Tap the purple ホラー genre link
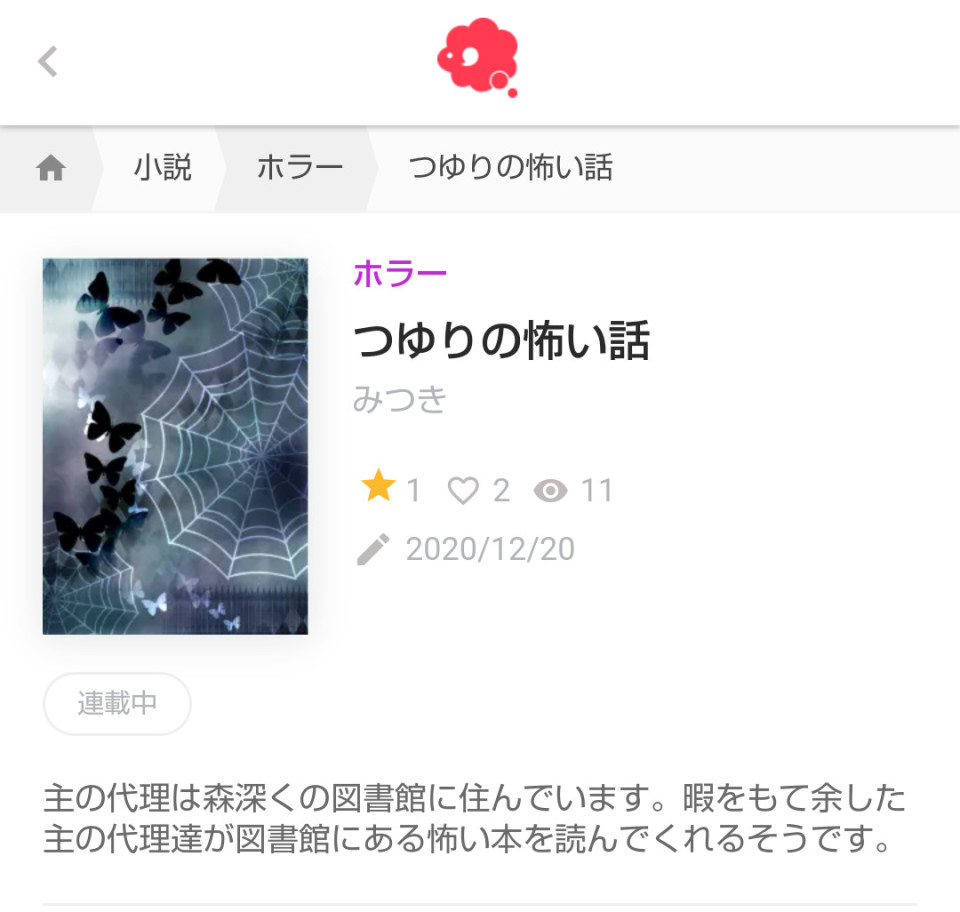Screen dimensions: 960x912 click(400, 274)
